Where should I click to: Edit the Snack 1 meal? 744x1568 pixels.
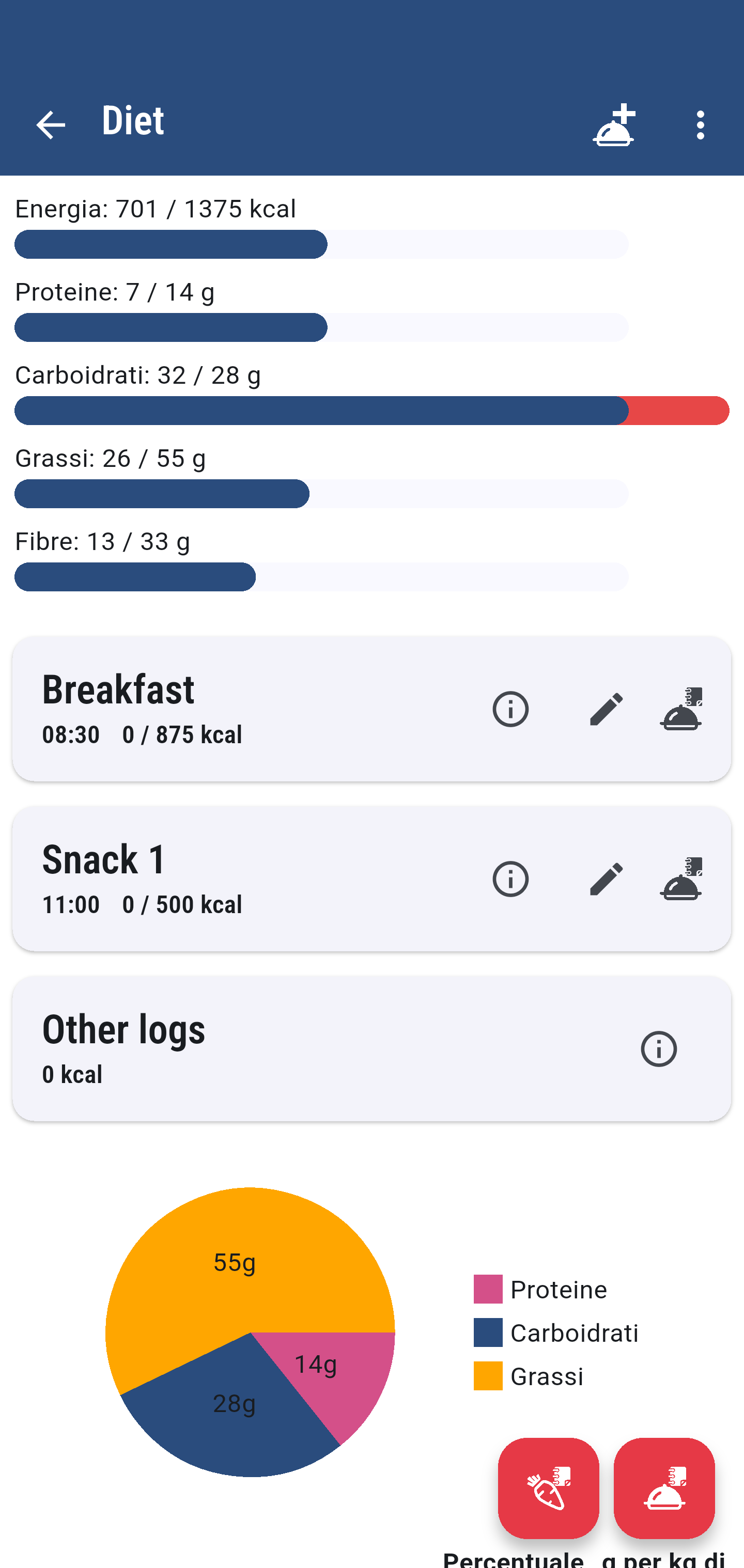coord(607,879)
